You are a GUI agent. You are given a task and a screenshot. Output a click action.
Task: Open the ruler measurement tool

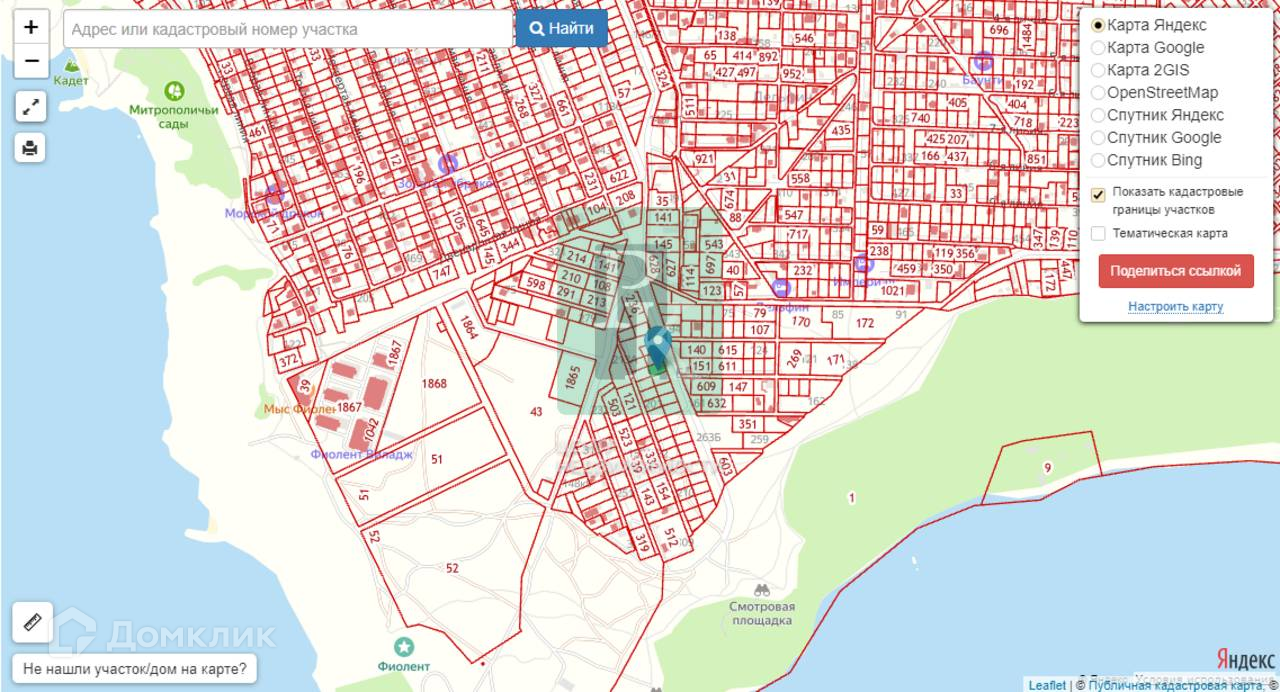pyautogui.click(x=32, y=622)
